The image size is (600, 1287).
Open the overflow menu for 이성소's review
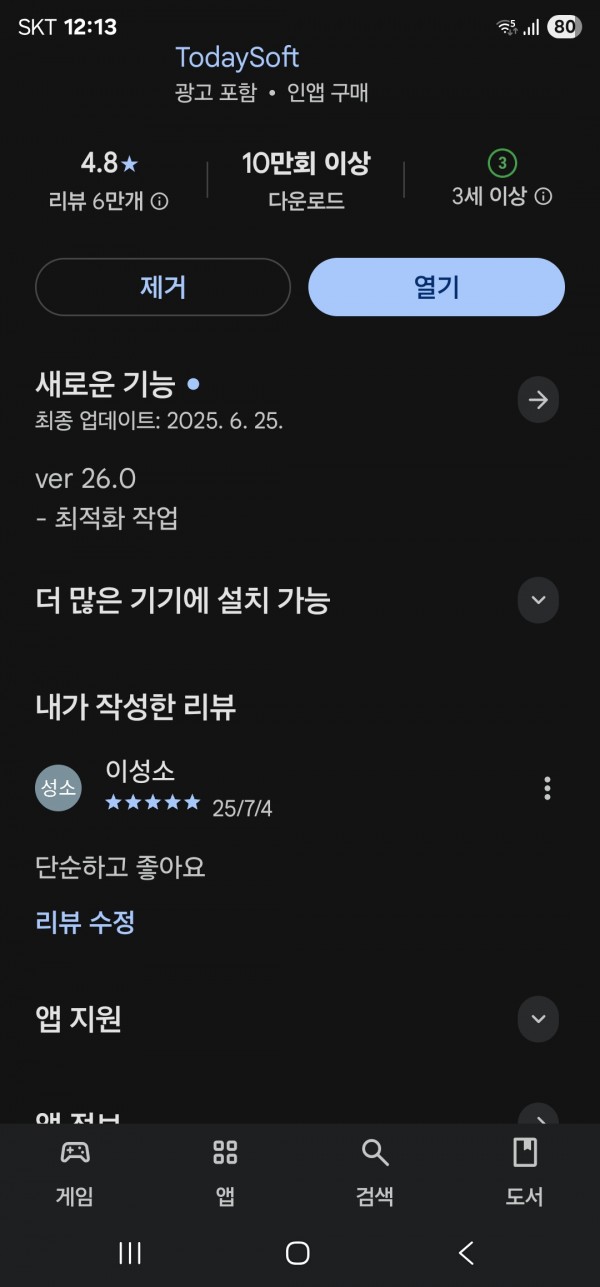pos(547,788)
